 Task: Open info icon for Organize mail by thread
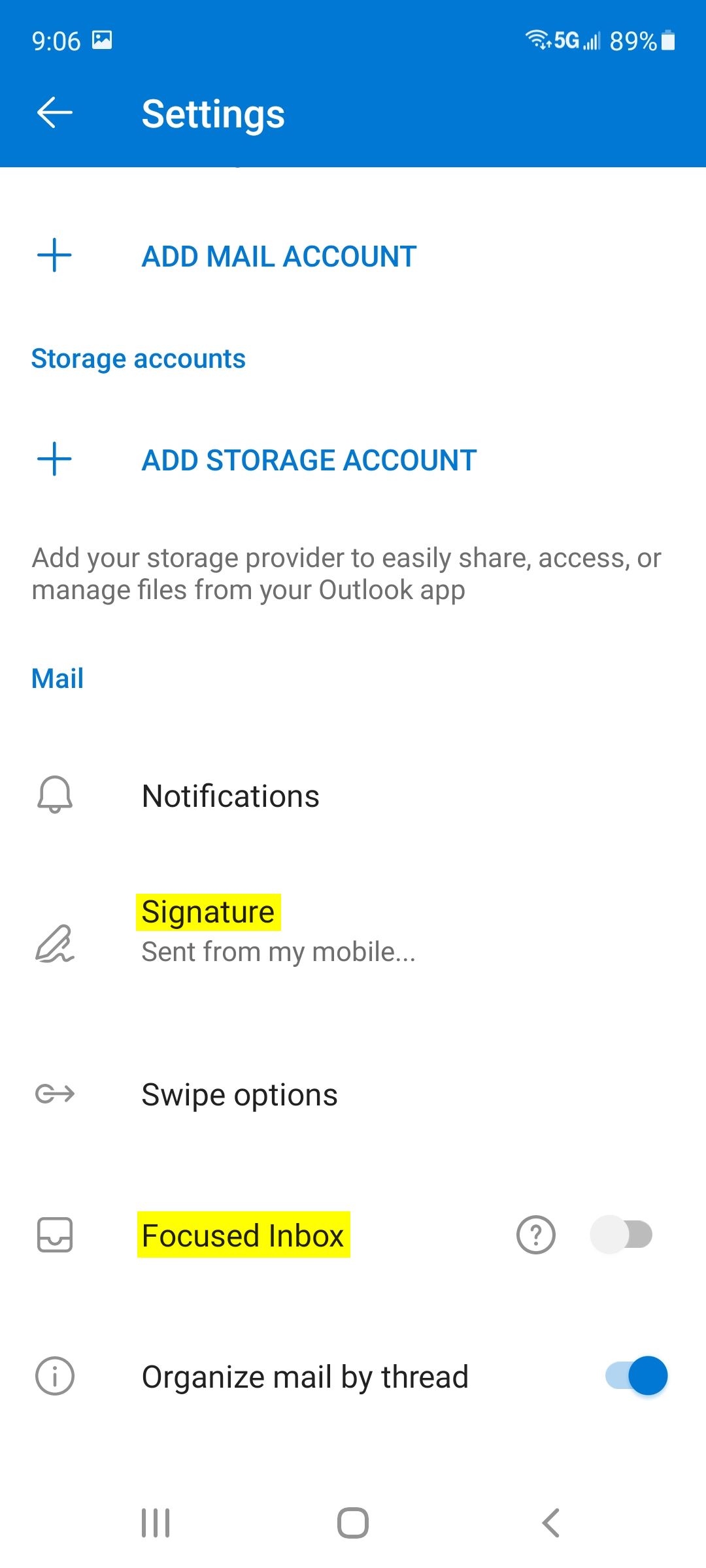coord(54,1376)
